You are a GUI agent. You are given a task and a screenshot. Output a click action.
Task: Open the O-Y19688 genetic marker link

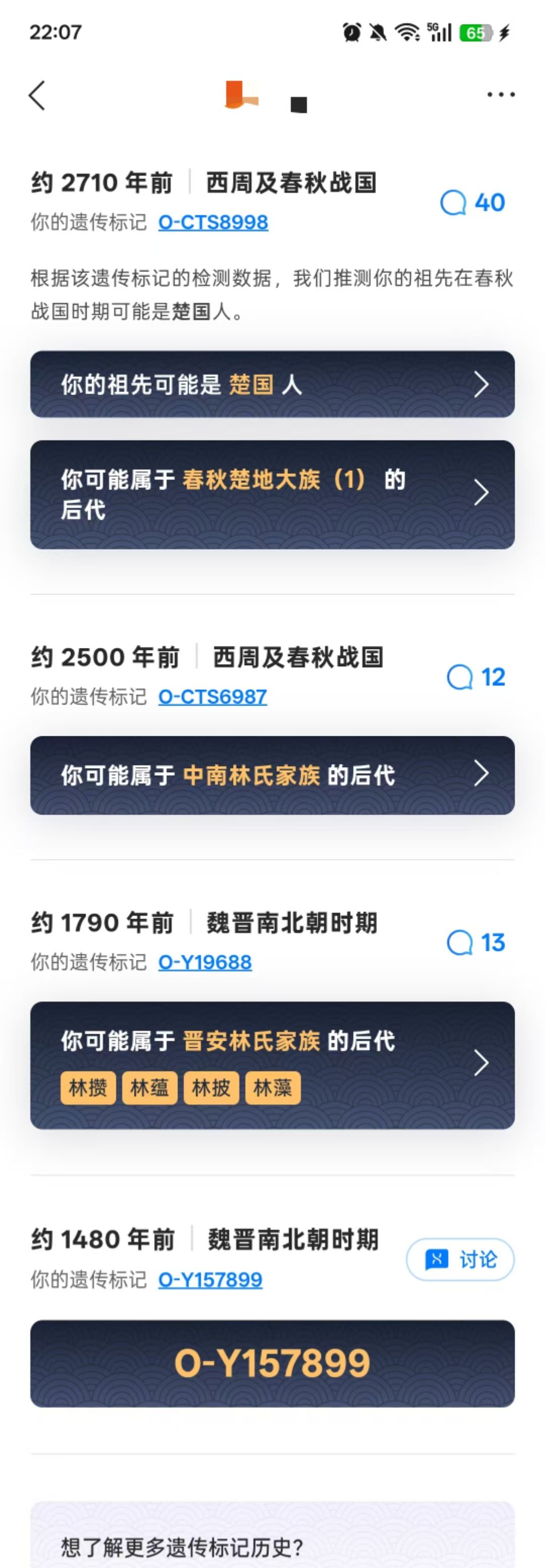click(205, 962)
